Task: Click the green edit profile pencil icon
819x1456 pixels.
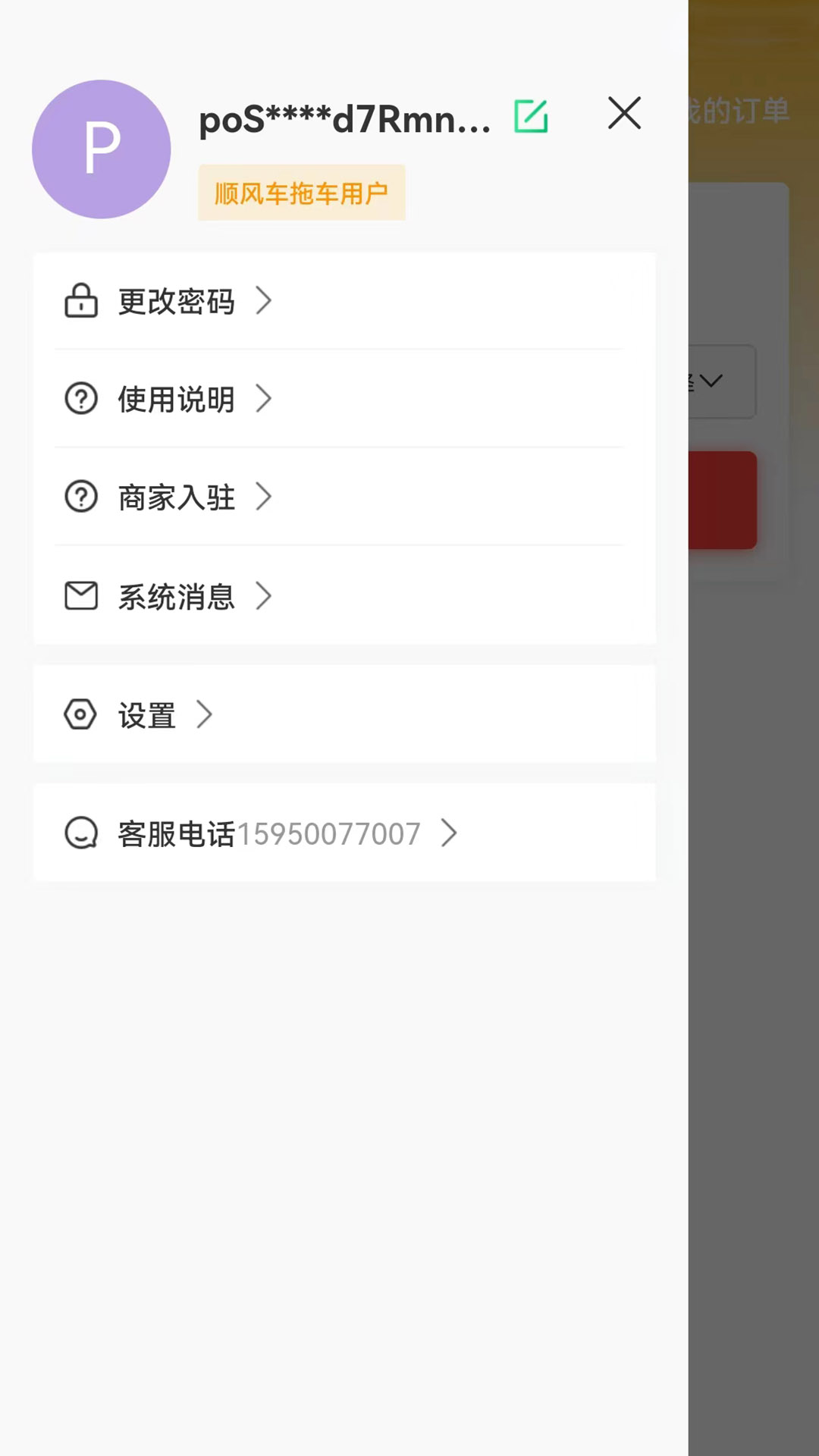Action: pyautogui.click(x=530, y=115)
